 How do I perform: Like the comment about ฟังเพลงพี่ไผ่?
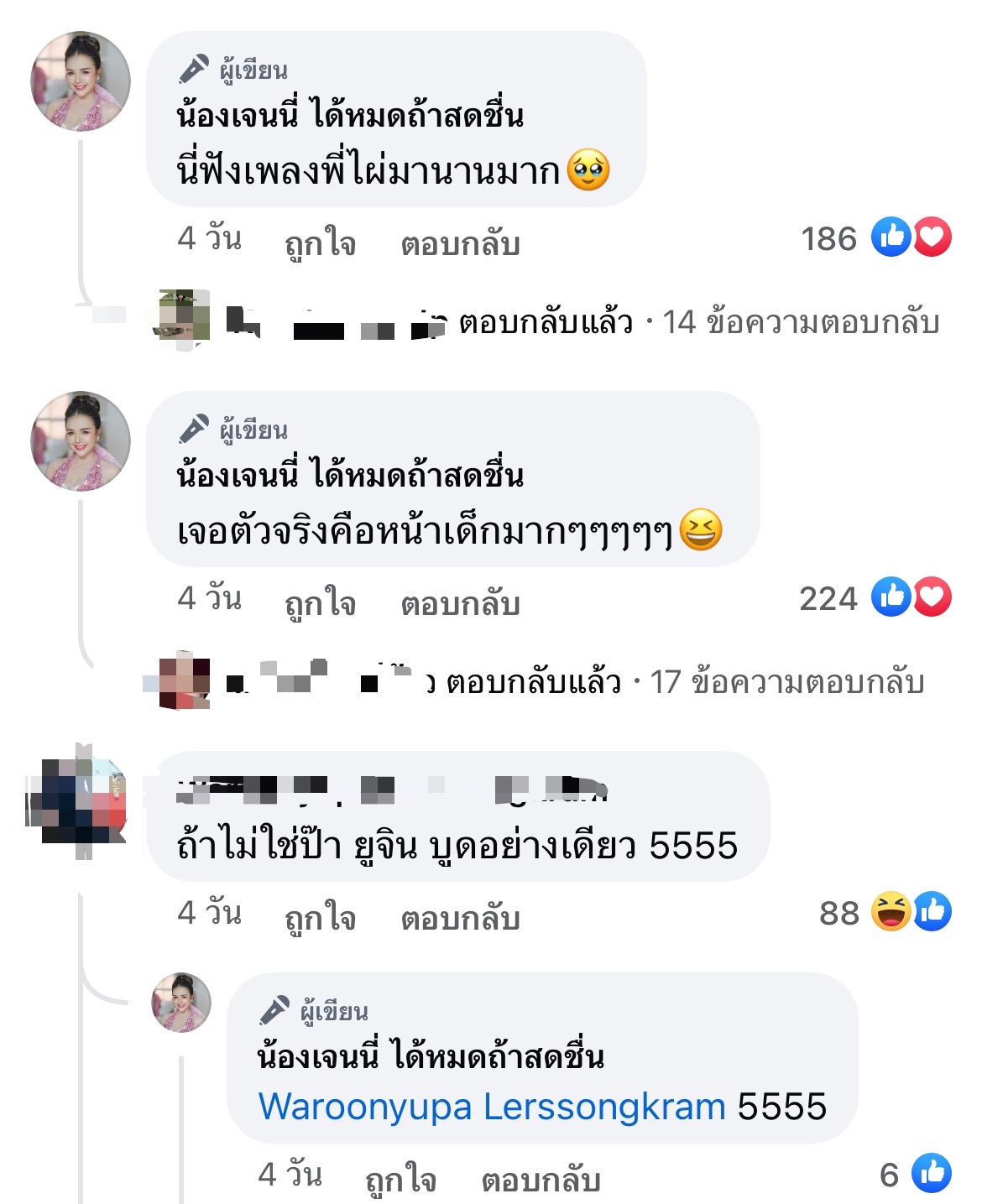point(320,243)
